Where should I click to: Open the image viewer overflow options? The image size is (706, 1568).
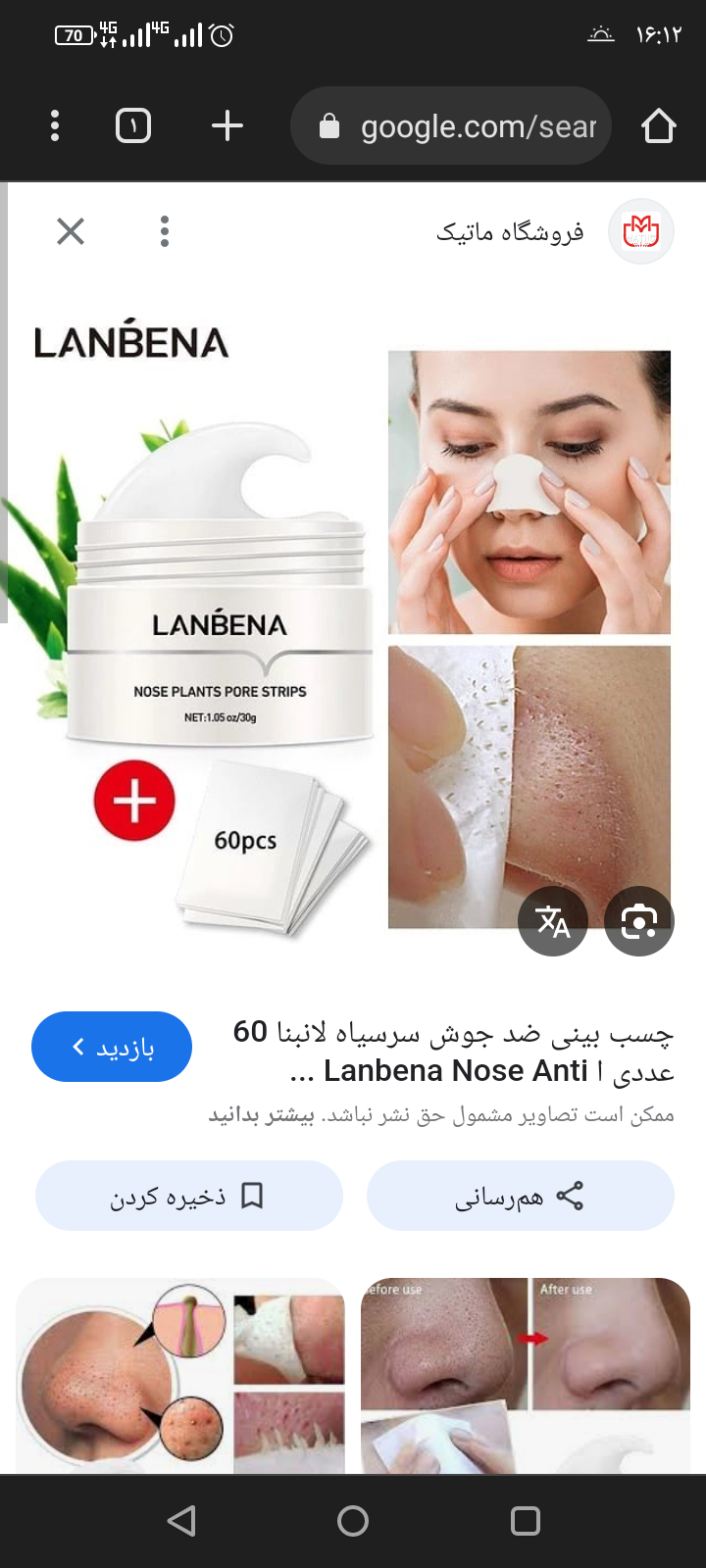tap(165, 231)
